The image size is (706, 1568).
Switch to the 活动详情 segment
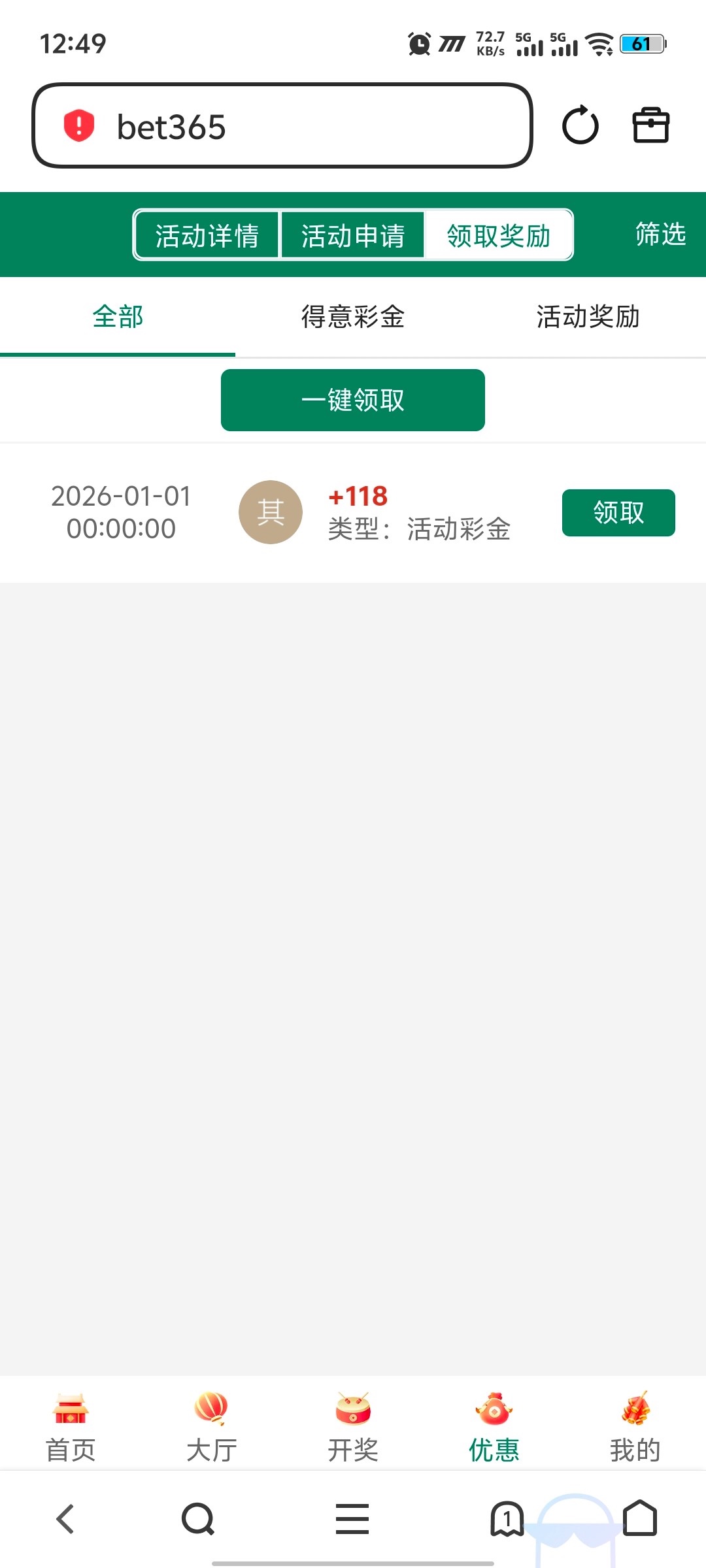pyautogui.click(x=207, y=235)
